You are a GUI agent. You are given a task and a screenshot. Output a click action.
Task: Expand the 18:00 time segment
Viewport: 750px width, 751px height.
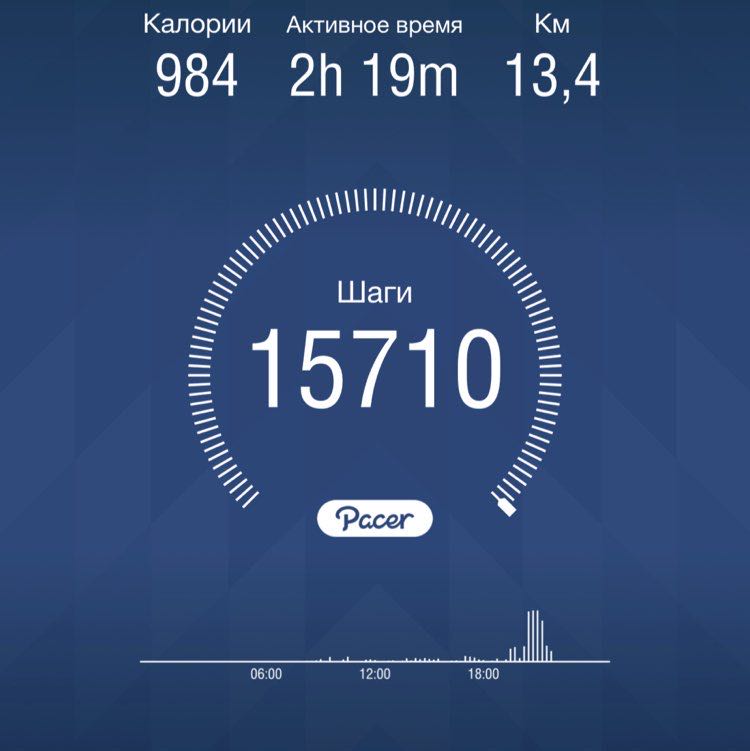tap(485, 673)
